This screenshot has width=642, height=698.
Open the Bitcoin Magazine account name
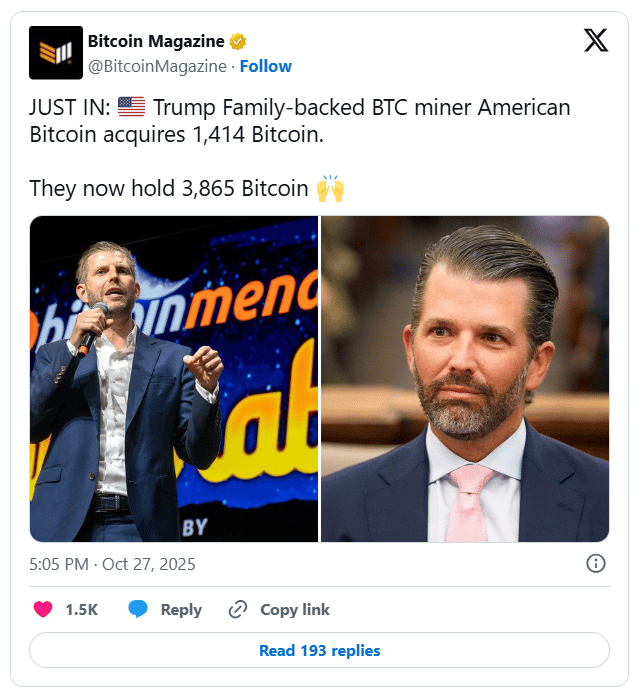[156, 41]
